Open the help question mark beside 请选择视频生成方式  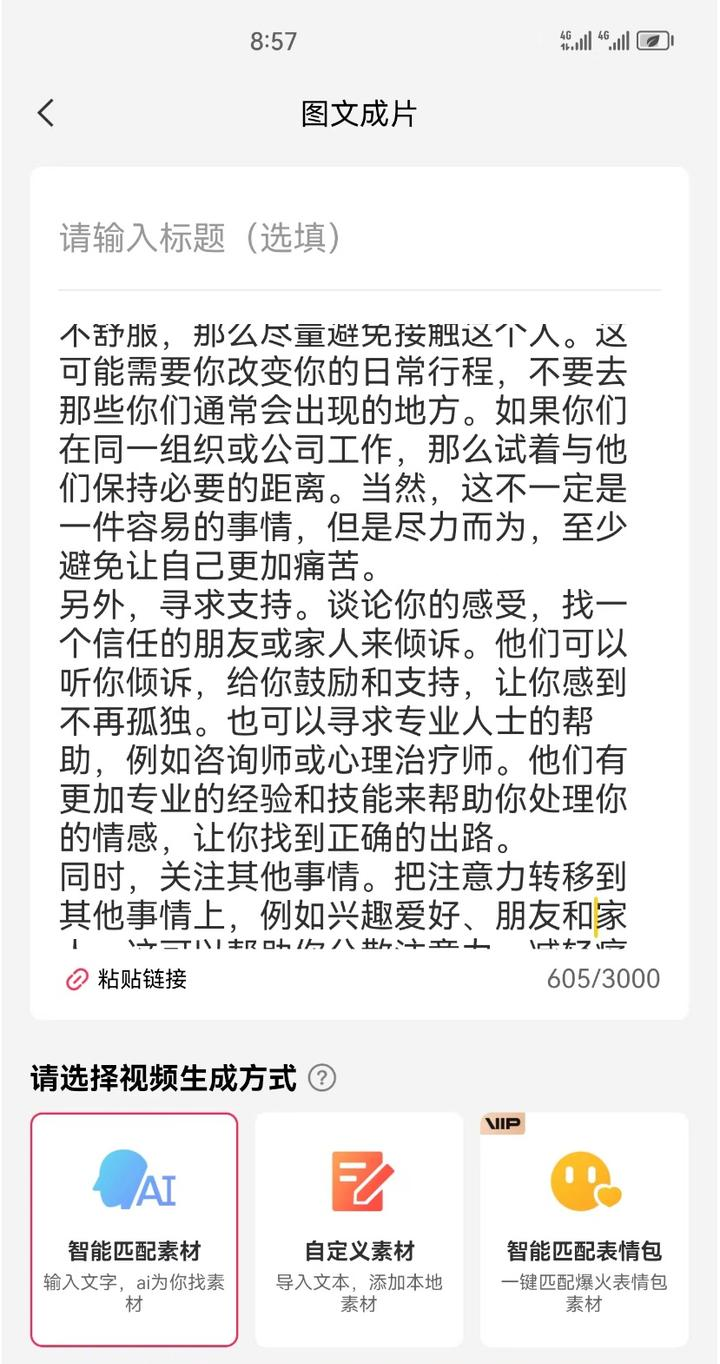coord(324,1079)
